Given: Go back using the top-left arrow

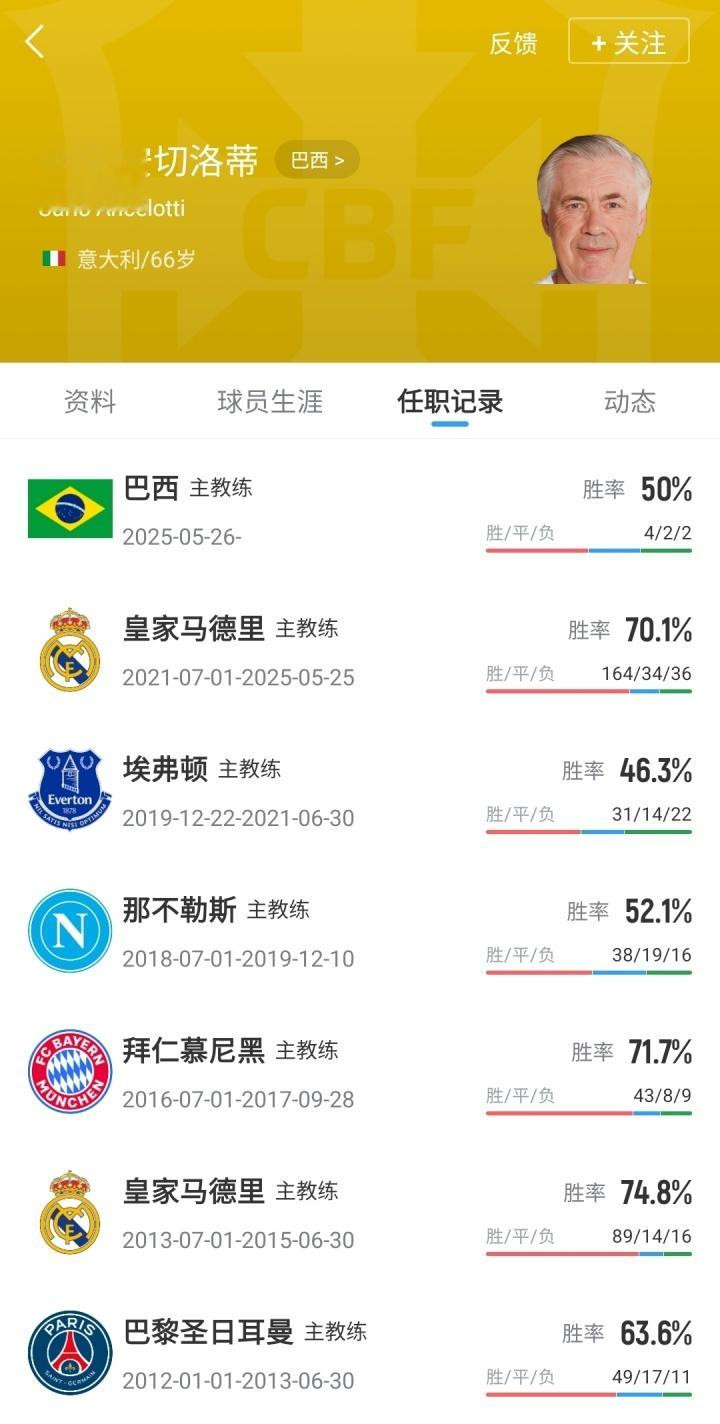Looking at the screenshot, I should (35, 42).
